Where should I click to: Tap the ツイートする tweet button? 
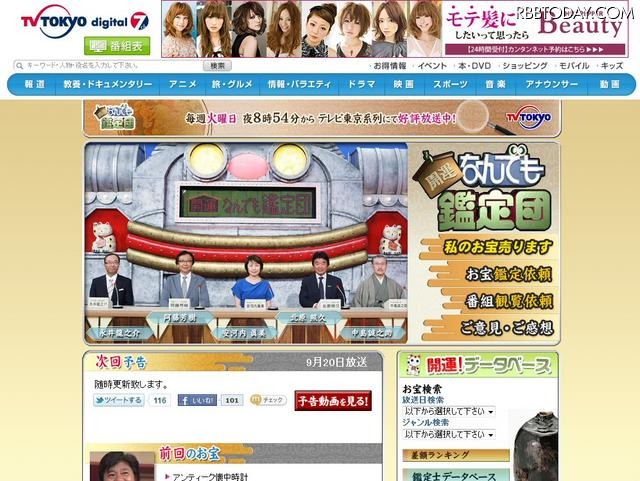[x=119, y=400]
